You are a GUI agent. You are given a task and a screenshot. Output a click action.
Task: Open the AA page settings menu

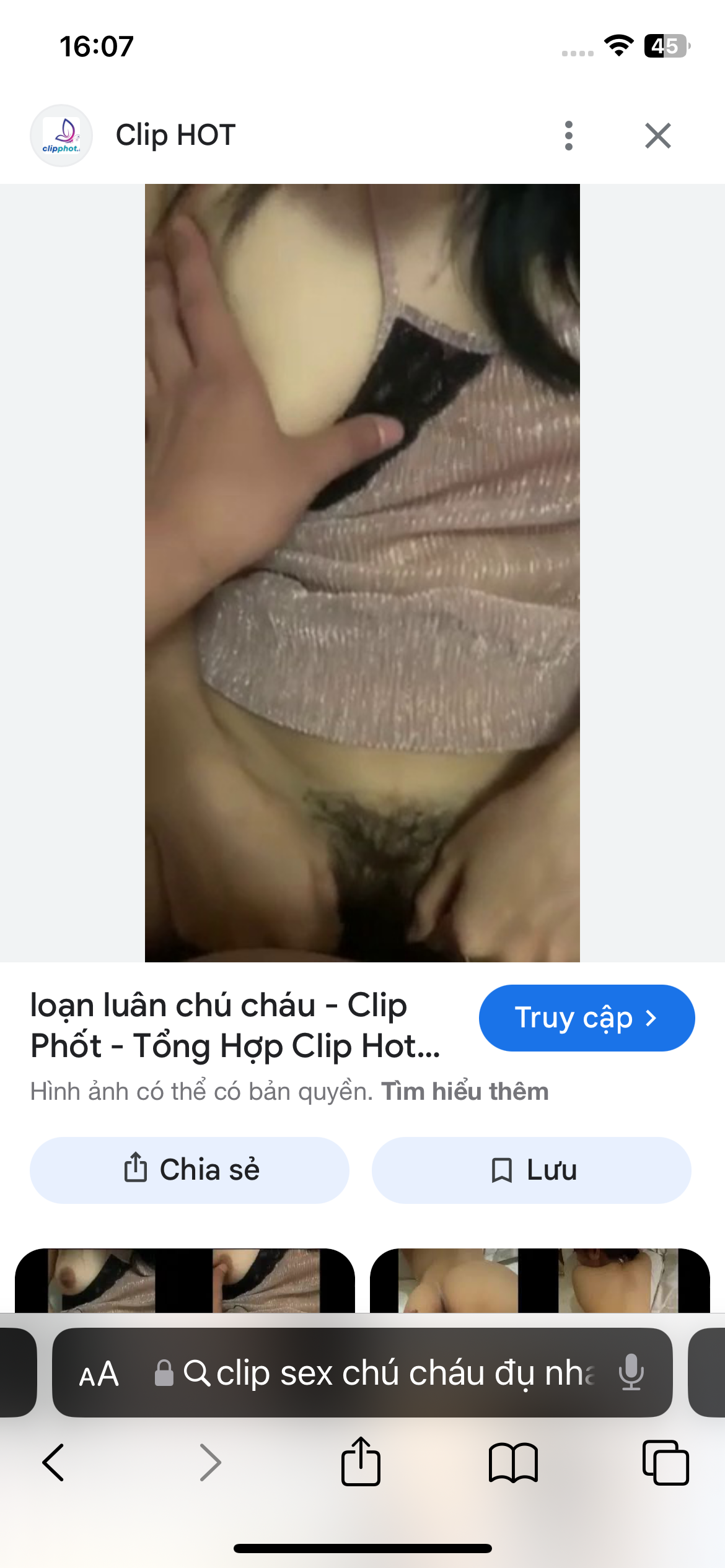click(99, 1374)
